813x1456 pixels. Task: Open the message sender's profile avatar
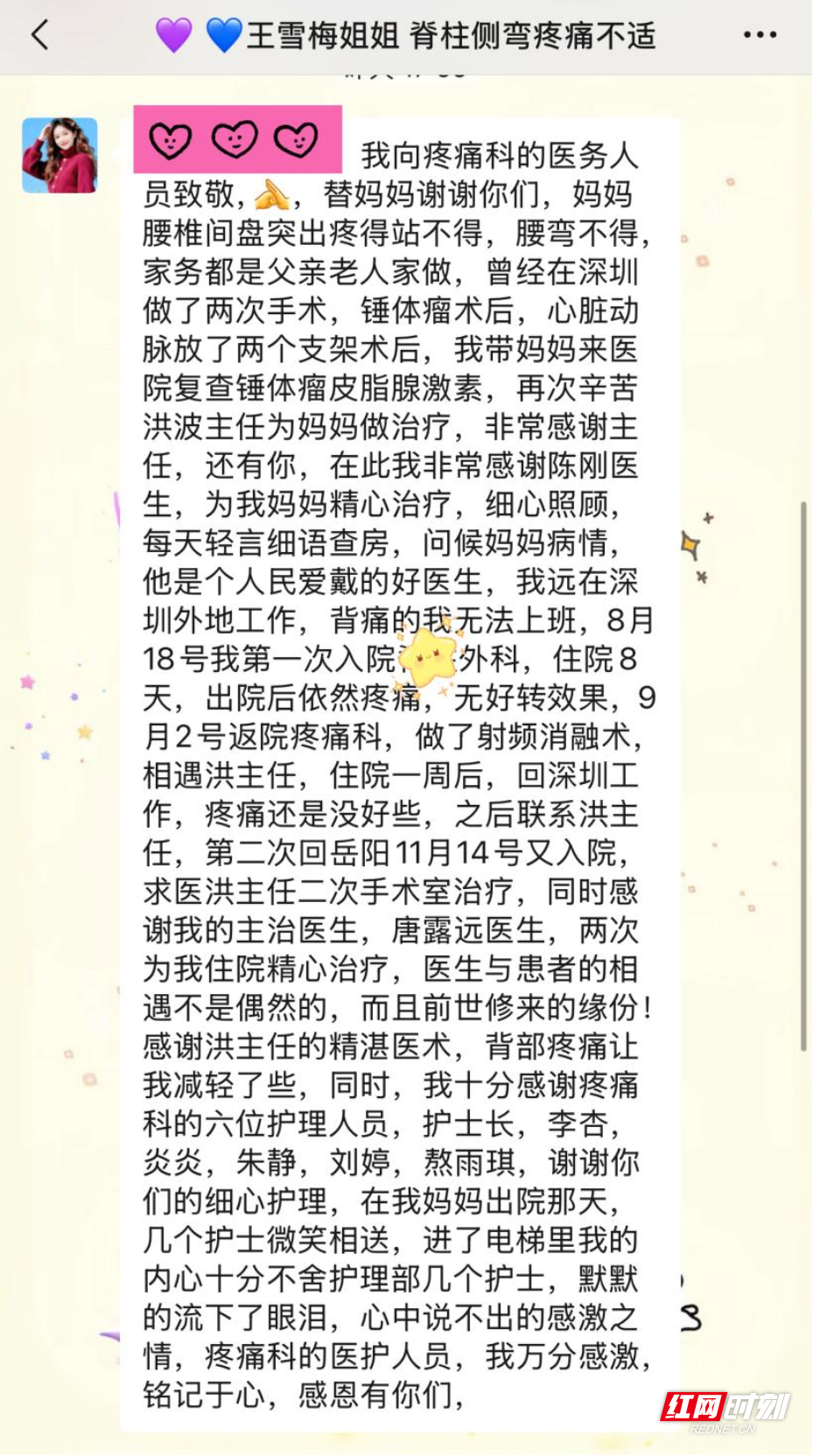(60, 156)
